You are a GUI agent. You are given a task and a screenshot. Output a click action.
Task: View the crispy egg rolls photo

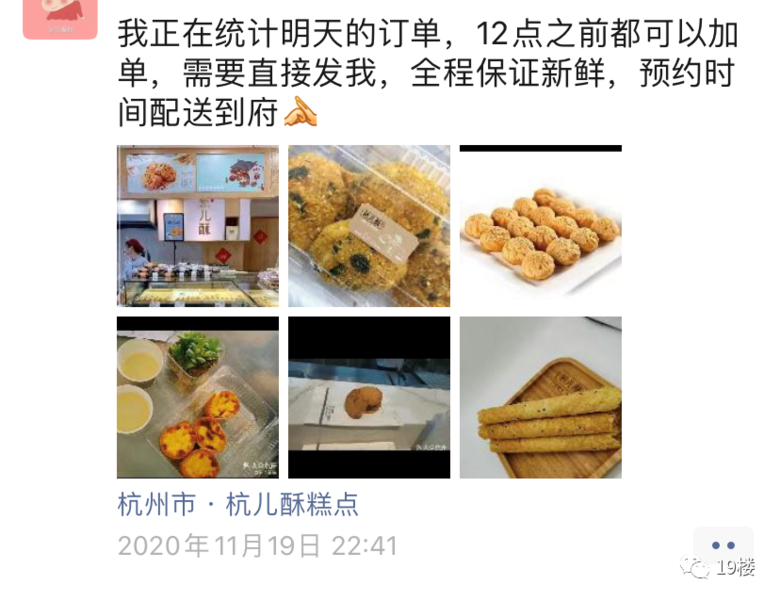click(540, 398)
